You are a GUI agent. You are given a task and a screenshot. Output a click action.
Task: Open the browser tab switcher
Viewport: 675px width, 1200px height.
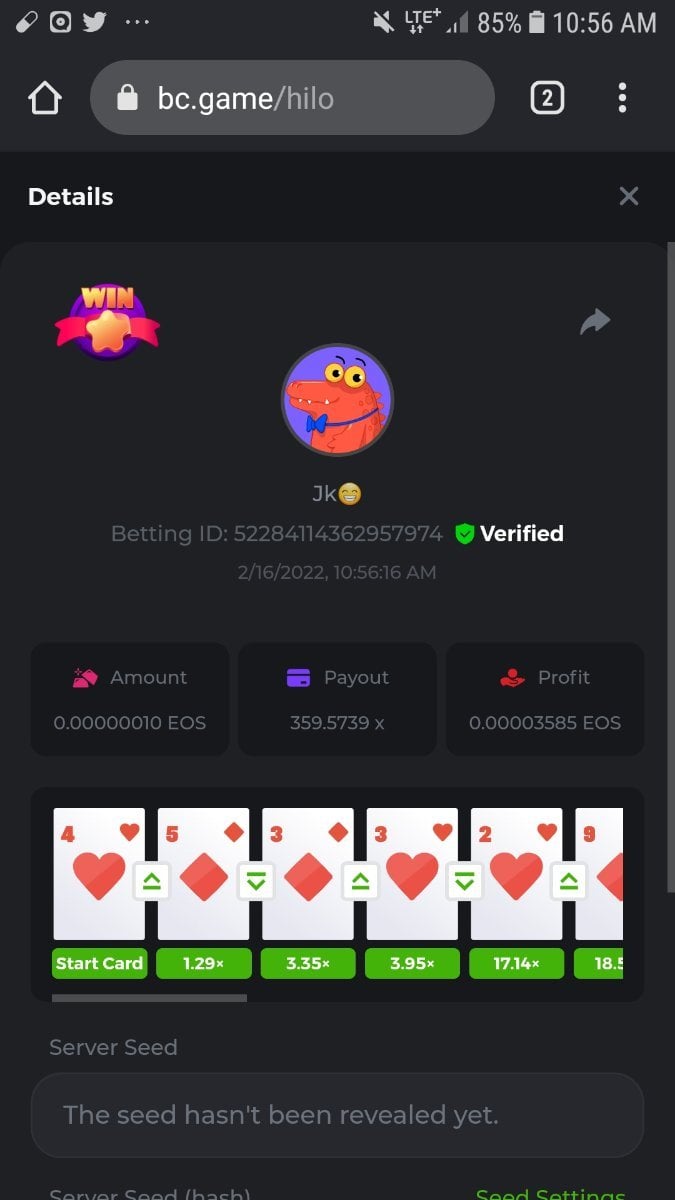pyautogui.click(x=546, y=98)
